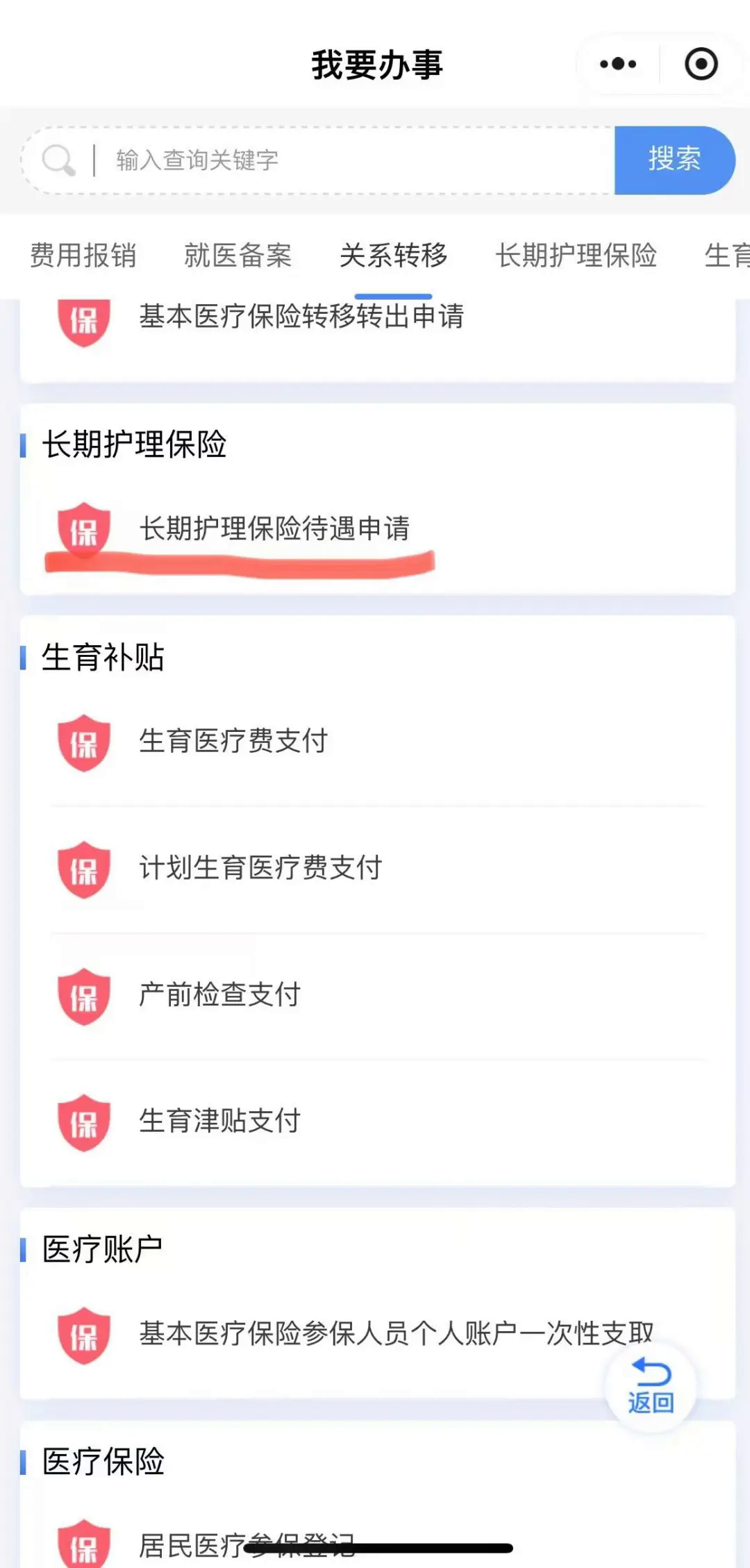The image size is (750, 1568).
Task: Click the 保 shield icon next to 长期护理保险待遇申请
Action: click(x=84, y=529)
